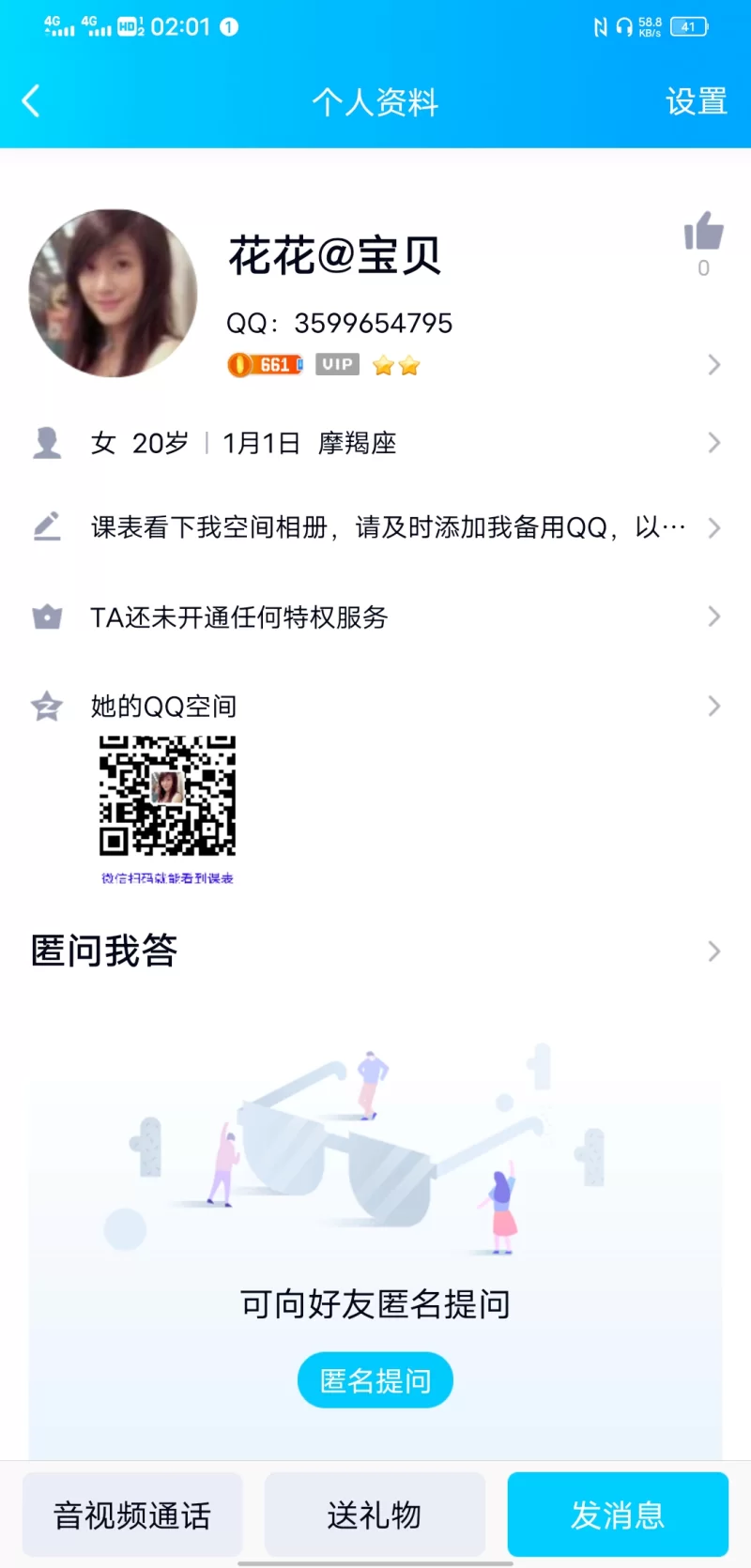The height and width of the screenshot is (1568, 751).
Task: Tap the 匿名提问 button
Action: pos(375,1380)
